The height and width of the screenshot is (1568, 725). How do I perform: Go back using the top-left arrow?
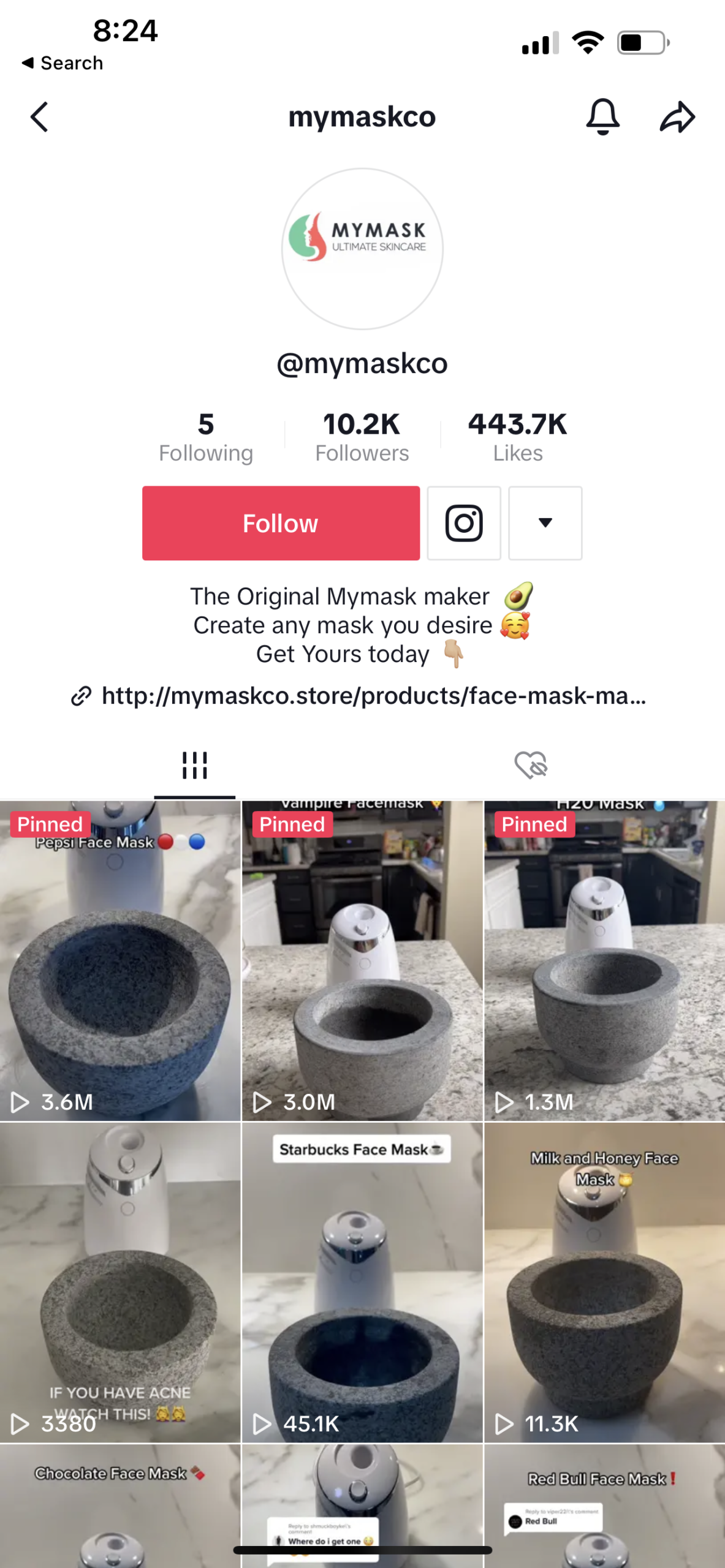39,116
